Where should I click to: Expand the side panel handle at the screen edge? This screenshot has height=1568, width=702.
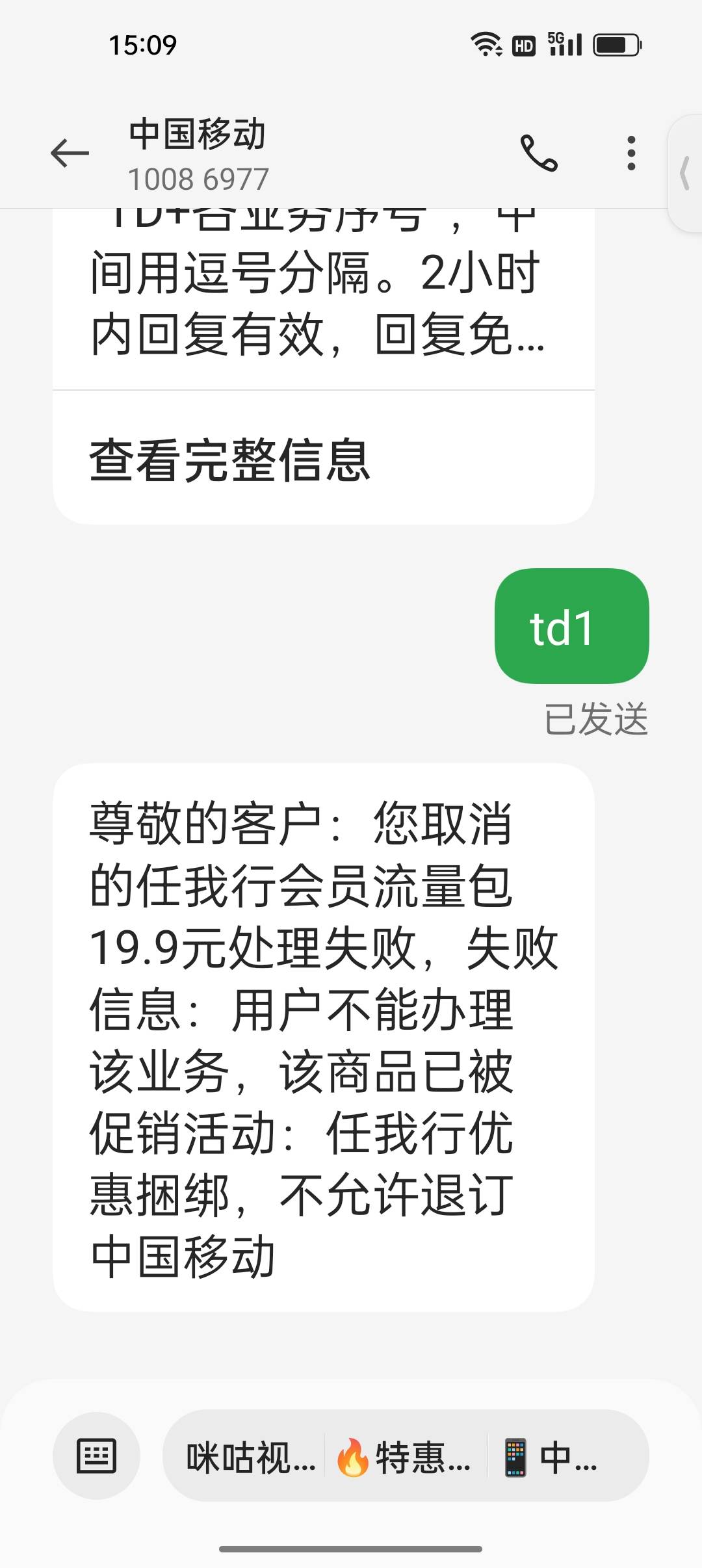[x=686, y=174]
